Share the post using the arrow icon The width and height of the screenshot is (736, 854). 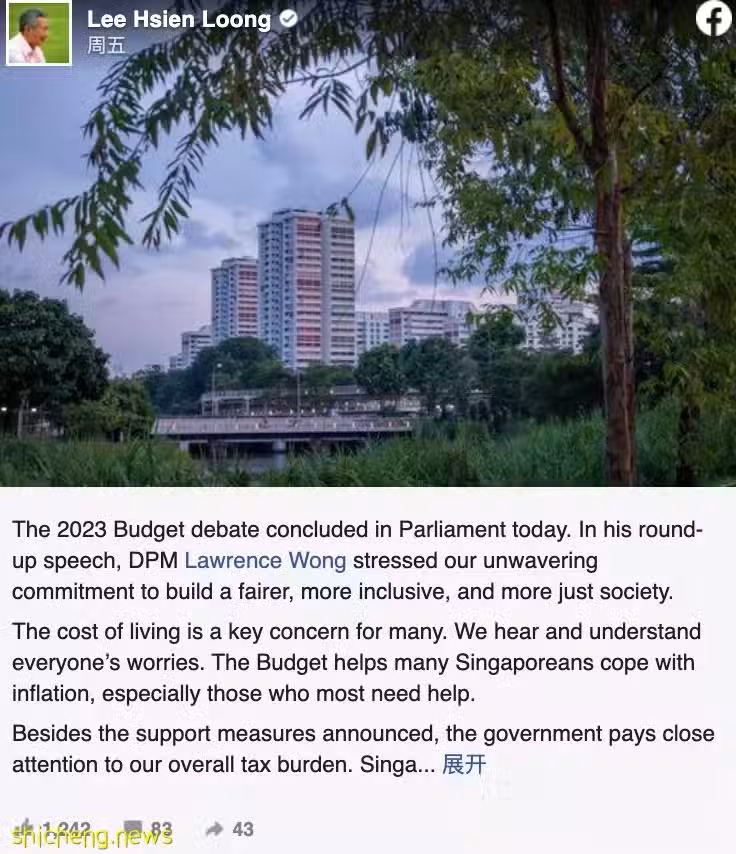click(214, 829)
